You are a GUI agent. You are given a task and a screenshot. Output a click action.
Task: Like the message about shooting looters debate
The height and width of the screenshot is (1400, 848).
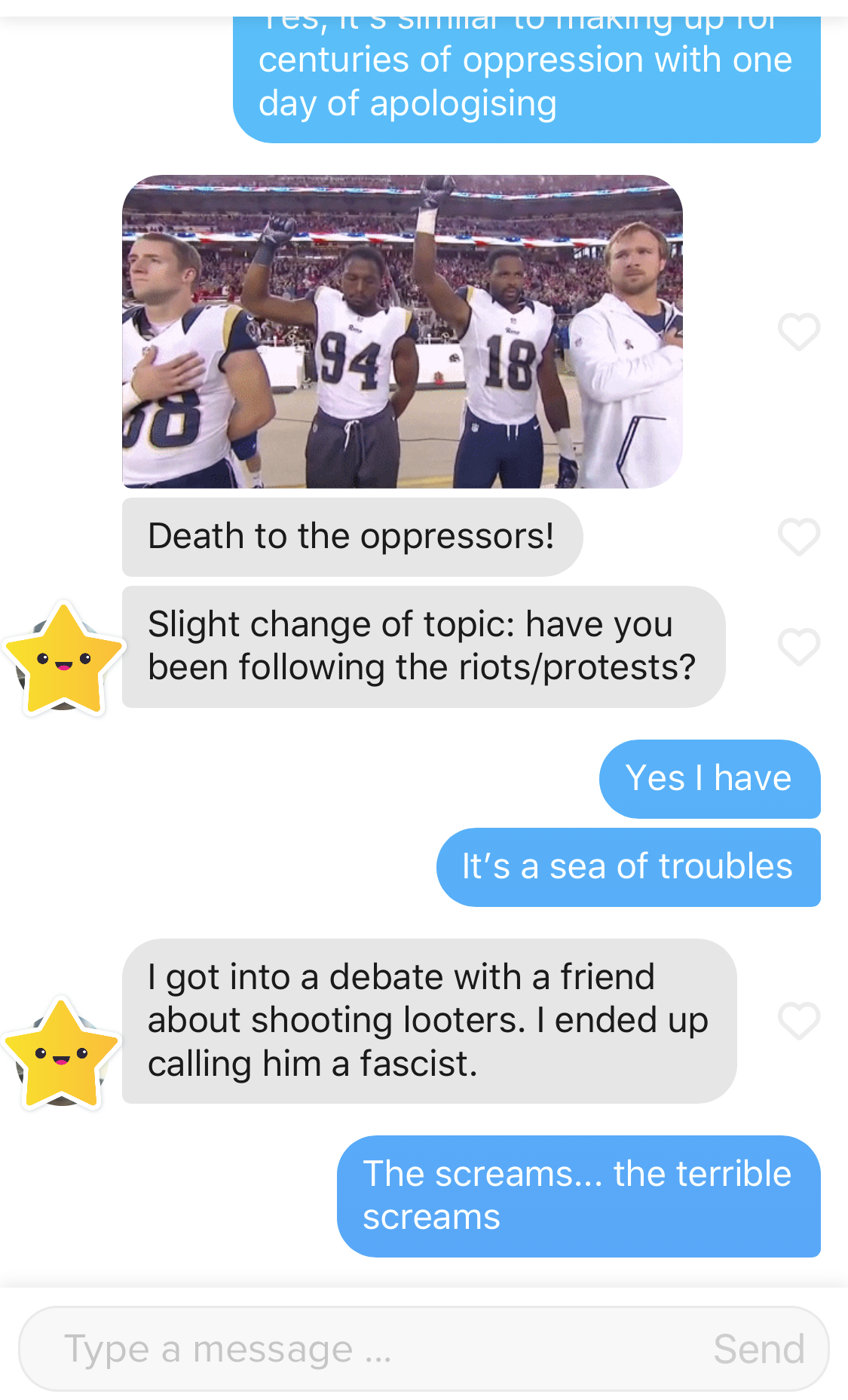click(798, 1021)
